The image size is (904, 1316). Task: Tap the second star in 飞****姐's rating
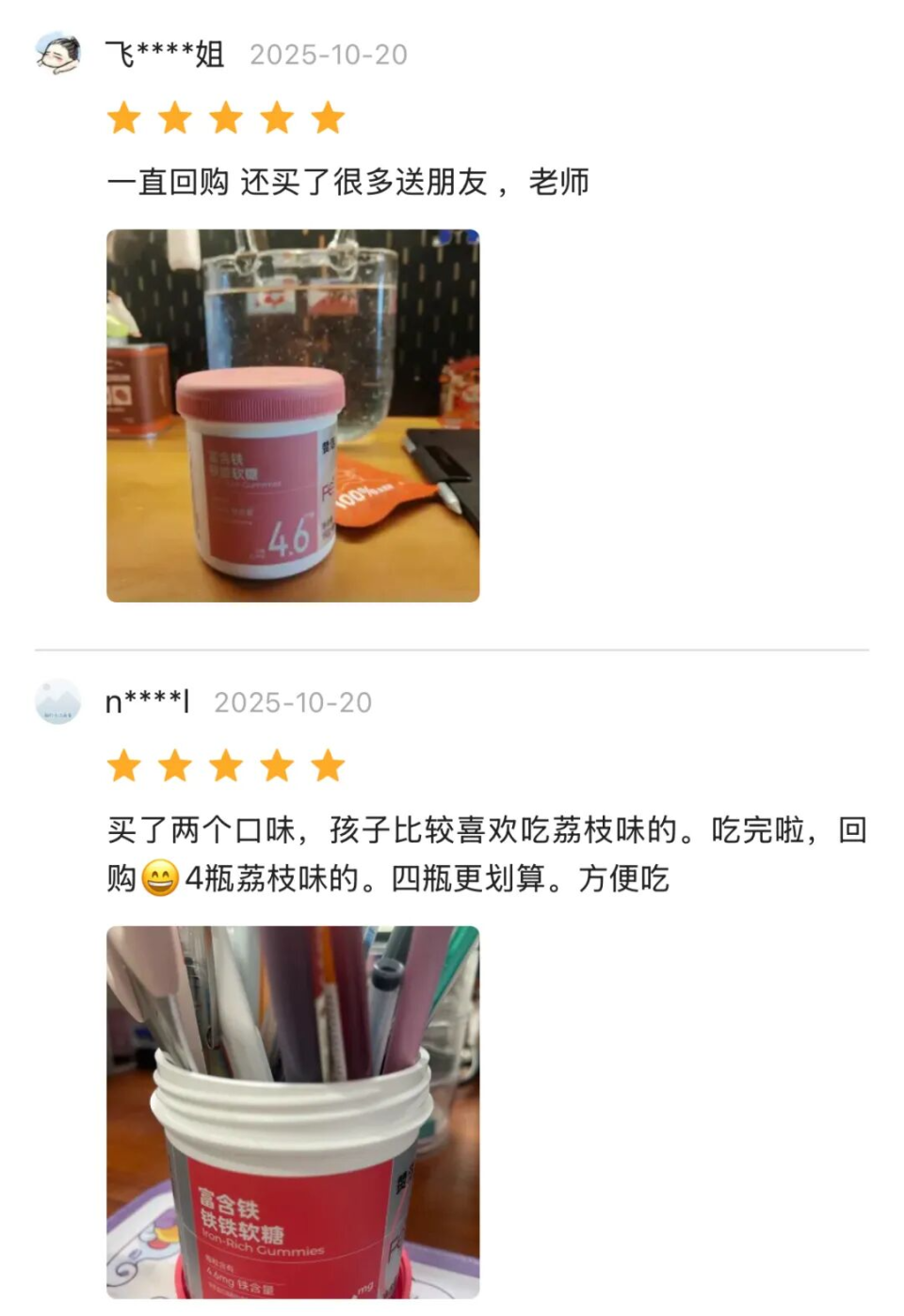point(173,116)
